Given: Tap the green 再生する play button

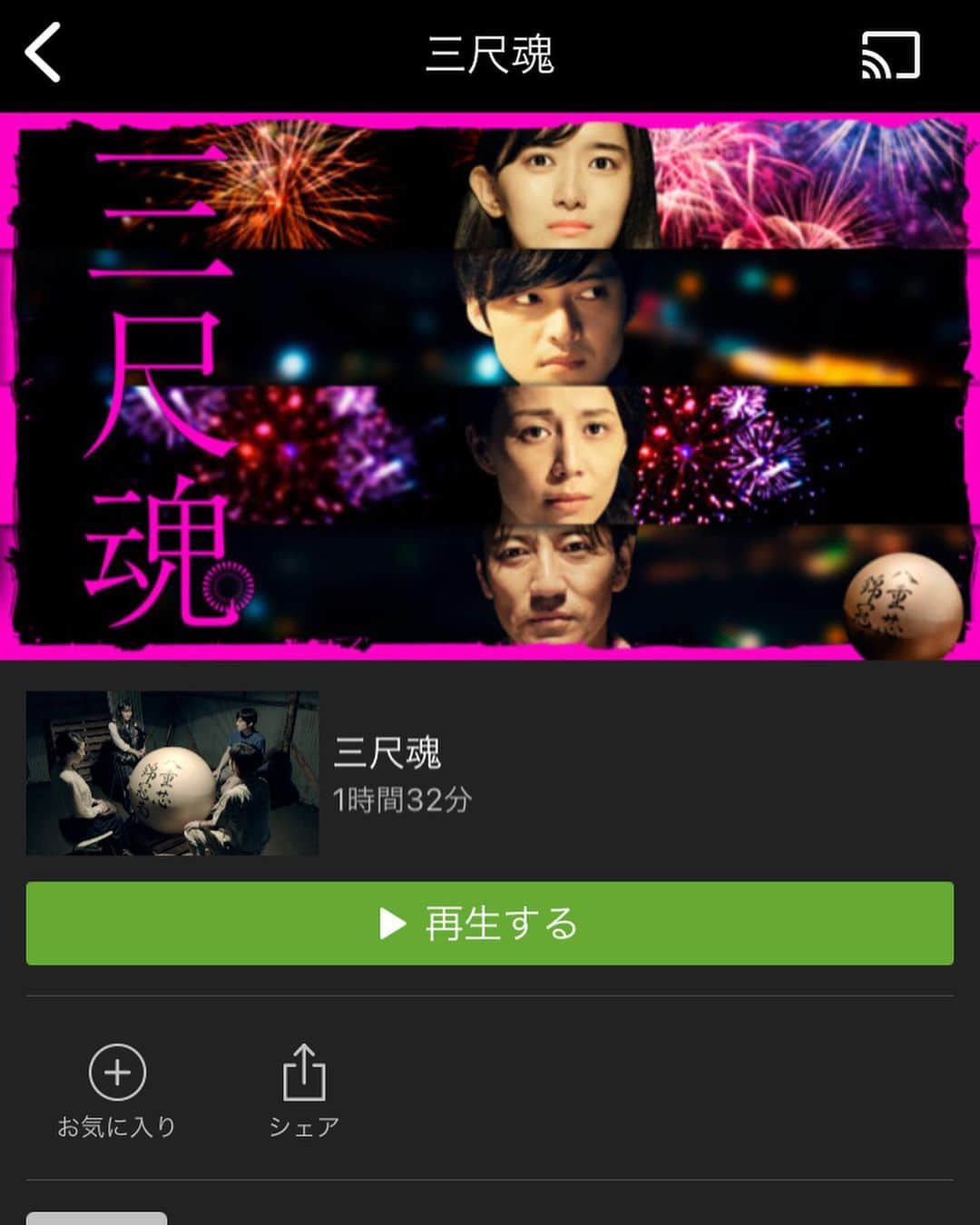Looking at the screenshot, I should (x=489, y=923).
